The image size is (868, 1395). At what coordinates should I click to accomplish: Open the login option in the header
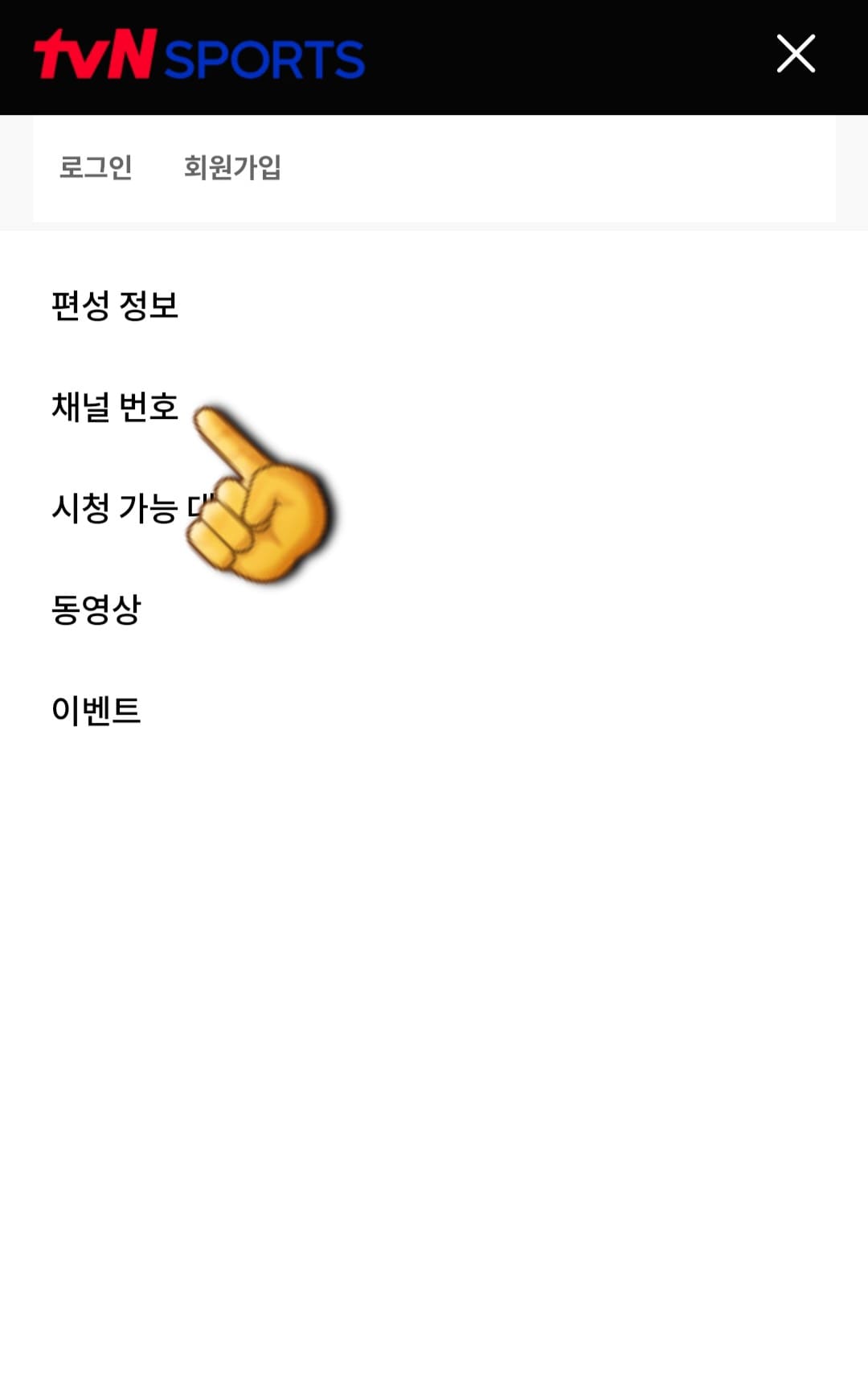point(95,167)
